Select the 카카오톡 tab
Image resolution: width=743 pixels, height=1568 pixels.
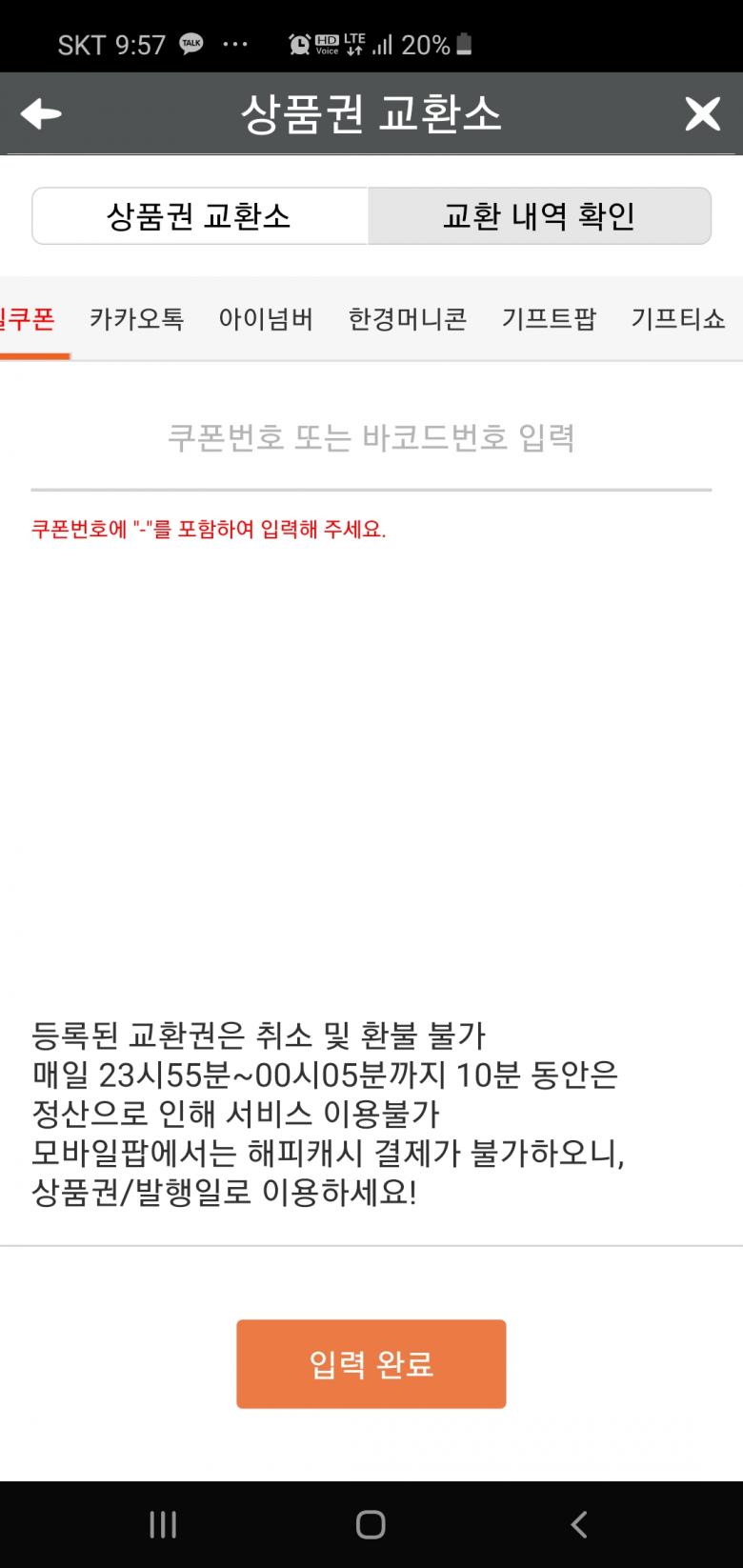point(136,318)
